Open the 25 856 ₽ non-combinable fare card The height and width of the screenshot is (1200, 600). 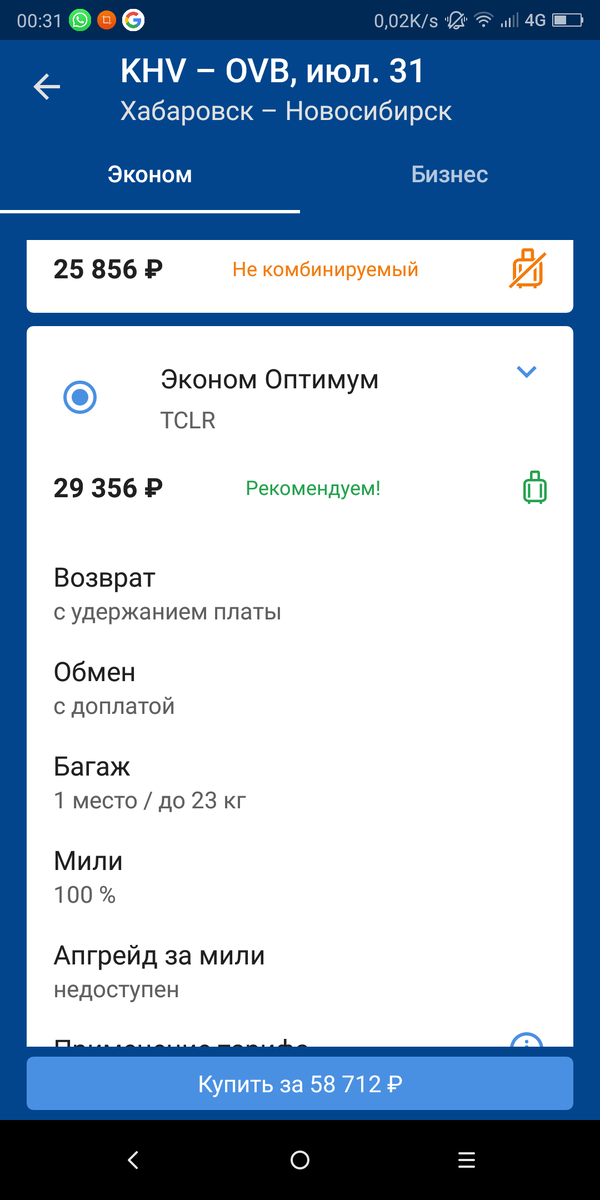(x=299, y=270)
